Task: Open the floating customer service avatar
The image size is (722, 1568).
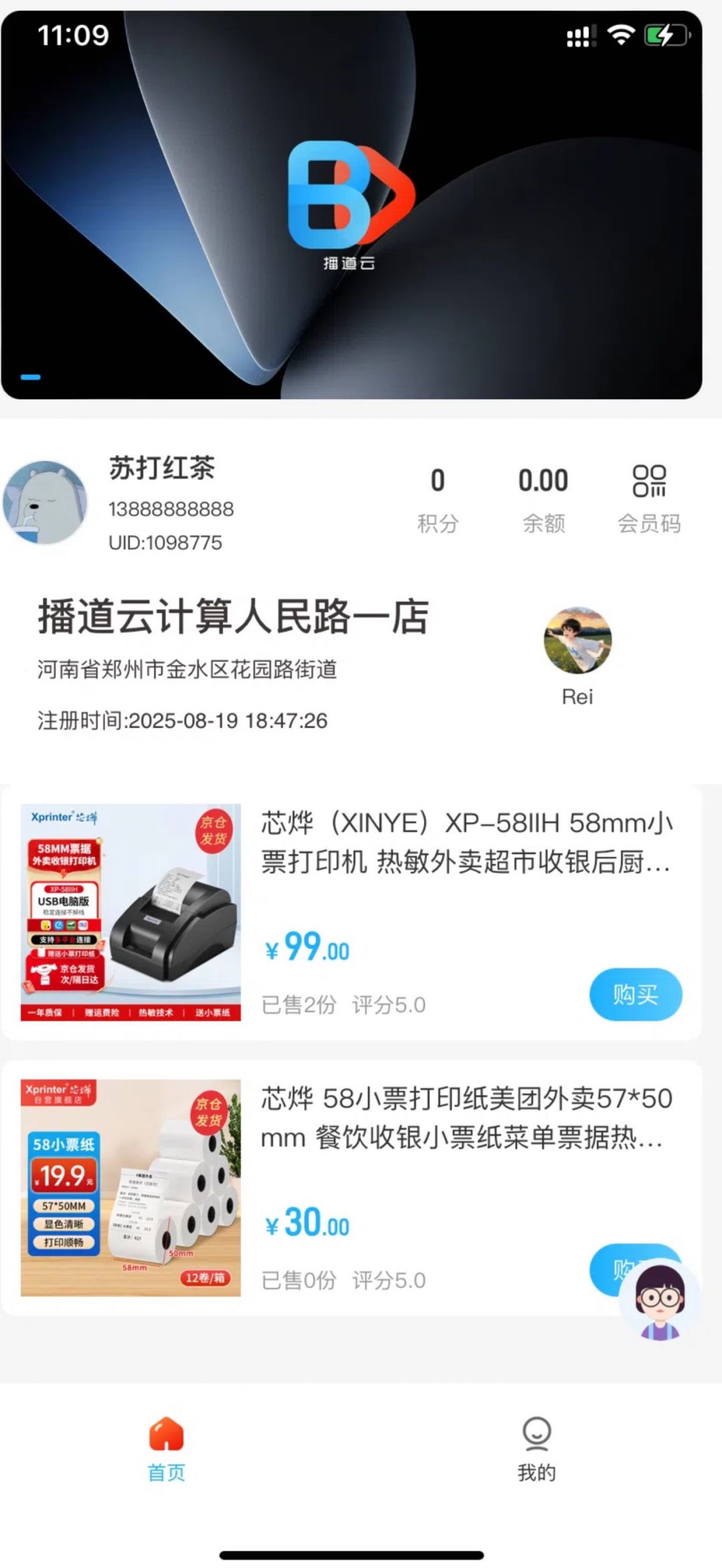Action: click(660, 1300)
